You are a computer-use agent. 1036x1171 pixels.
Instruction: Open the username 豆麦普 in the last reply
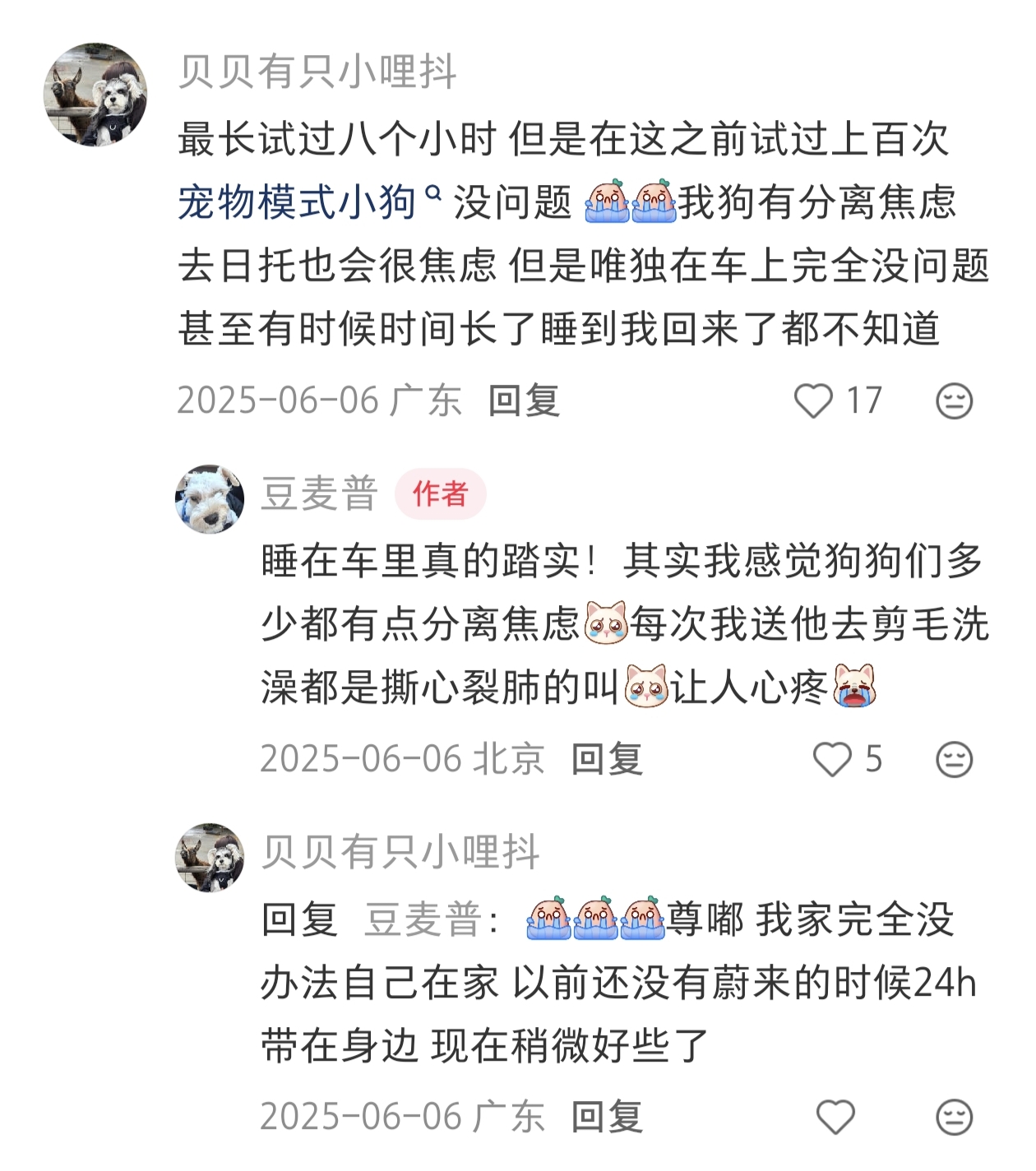[x=423, y=919]
